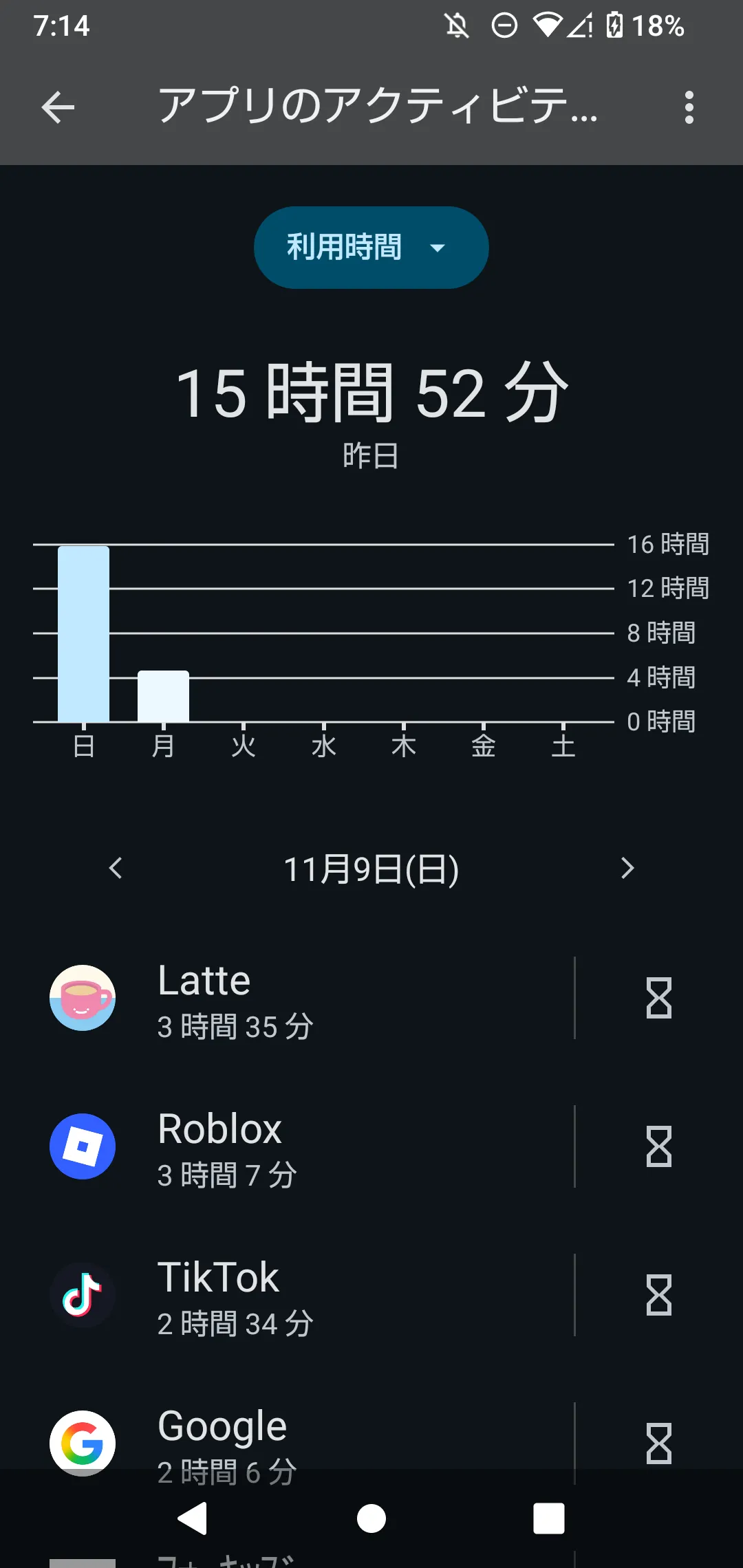
Task: Select the 日 bar in the chart
Action: [x=83, y=633]
